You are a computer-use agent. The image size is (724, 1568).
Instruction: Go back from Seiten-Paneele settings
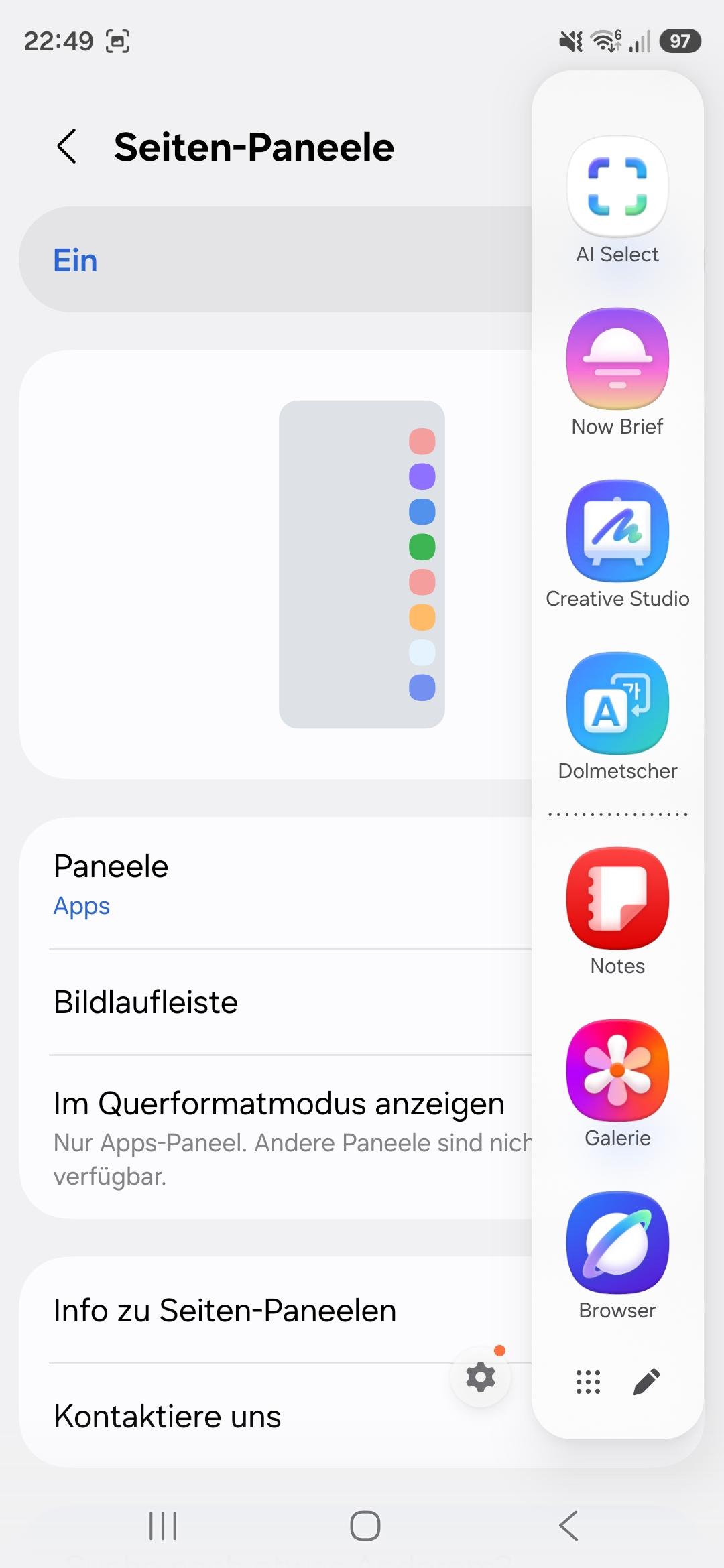(67, 147)
